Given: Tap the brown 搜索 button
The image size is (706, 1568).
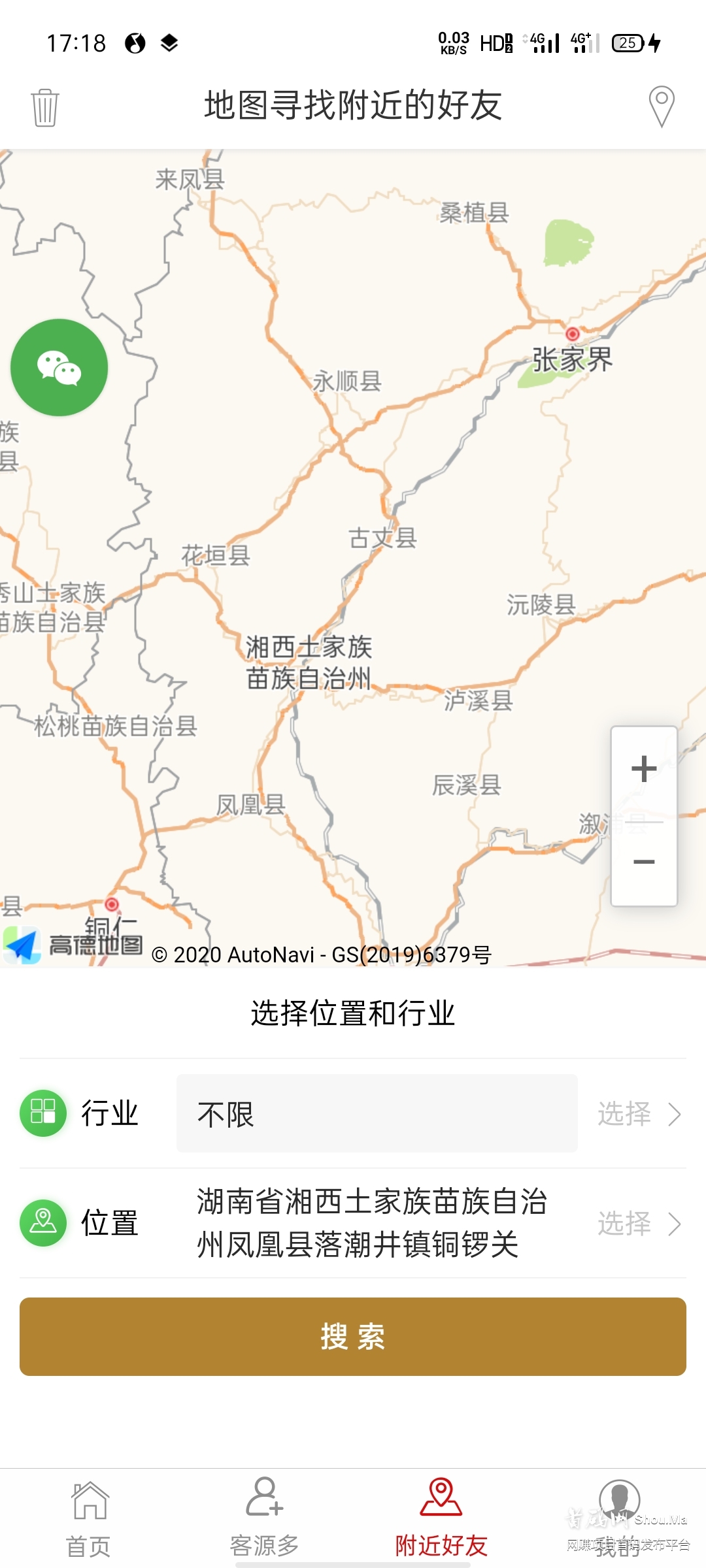Looking at the screenshot, I should click(x=353, y=1337).
